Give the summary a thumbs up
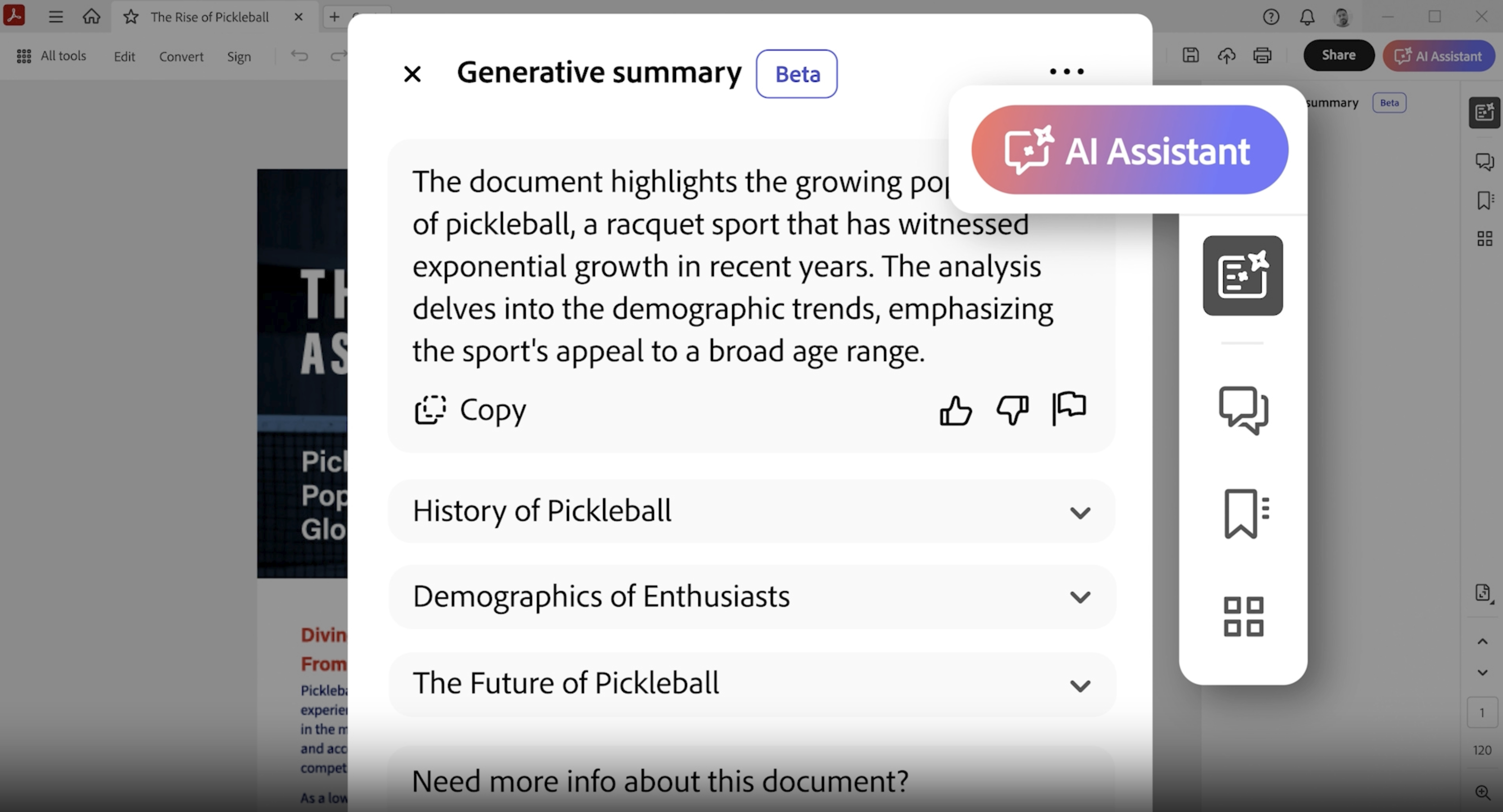This screenshot has height=812, width=1503. (955, 410)
